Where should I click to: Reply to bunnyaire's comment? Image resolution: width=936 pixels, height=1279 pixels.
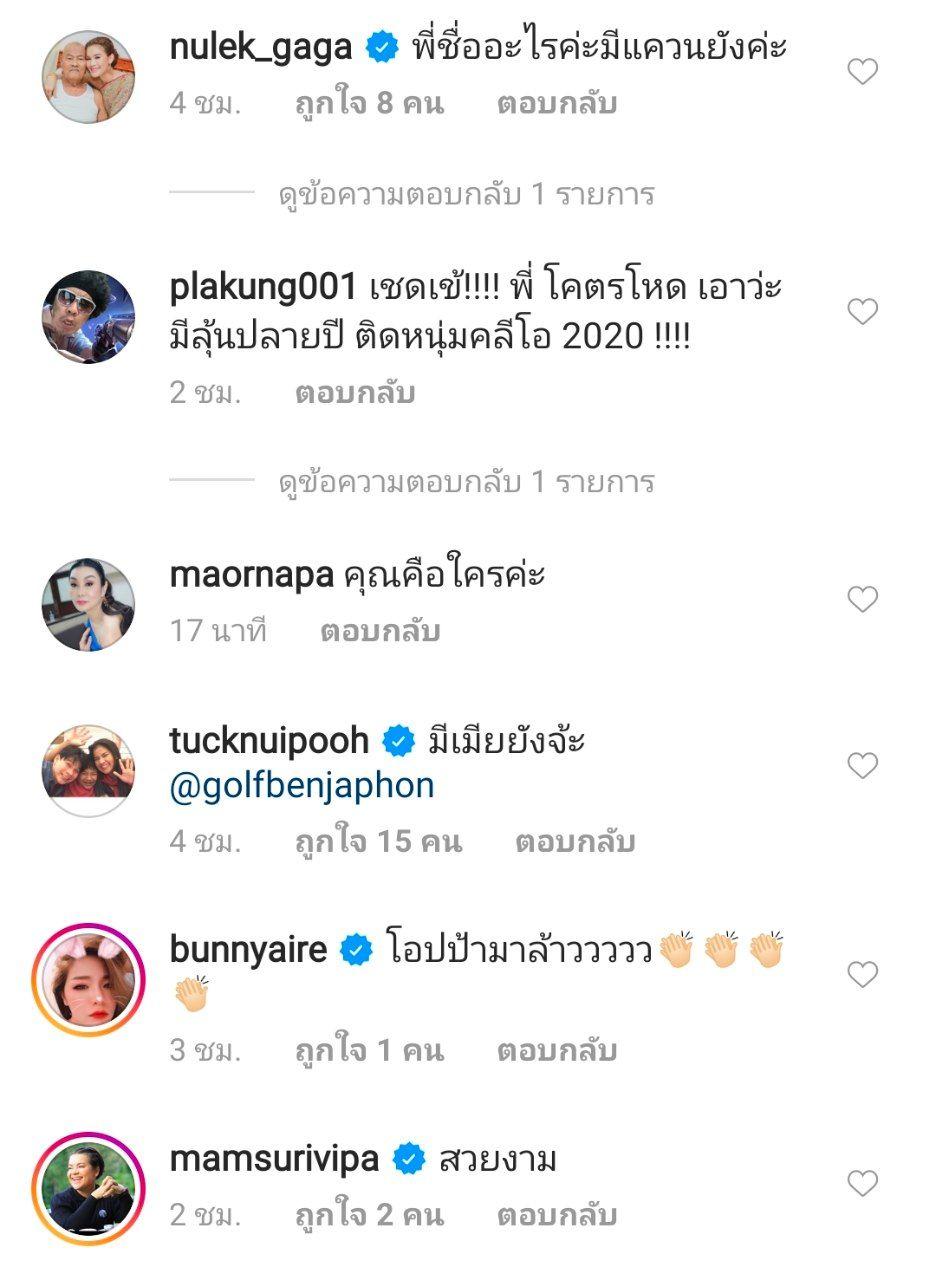pos(556,1051)
